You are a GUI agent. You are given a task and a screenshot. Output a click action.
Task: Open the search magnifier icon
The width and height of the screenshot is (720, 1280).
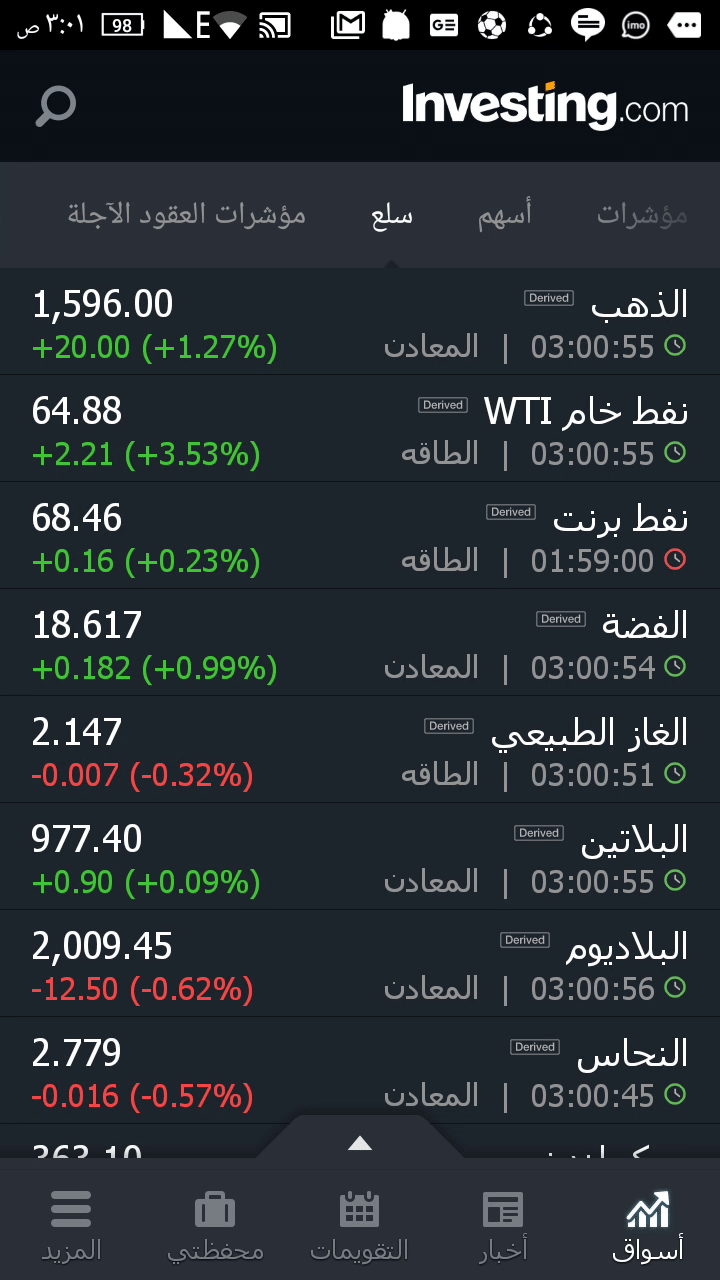point(56,106)
